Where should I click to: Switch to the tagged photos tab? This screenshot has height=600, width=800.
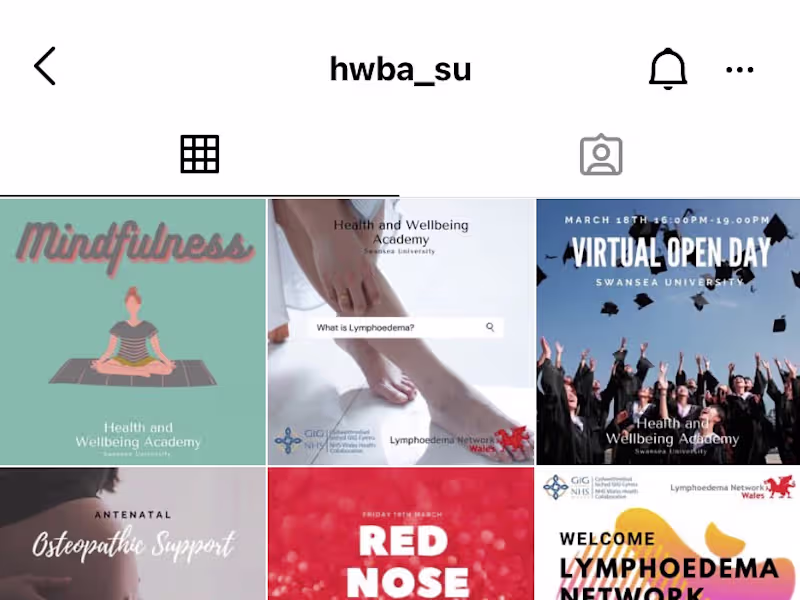(x=601, y=155)
